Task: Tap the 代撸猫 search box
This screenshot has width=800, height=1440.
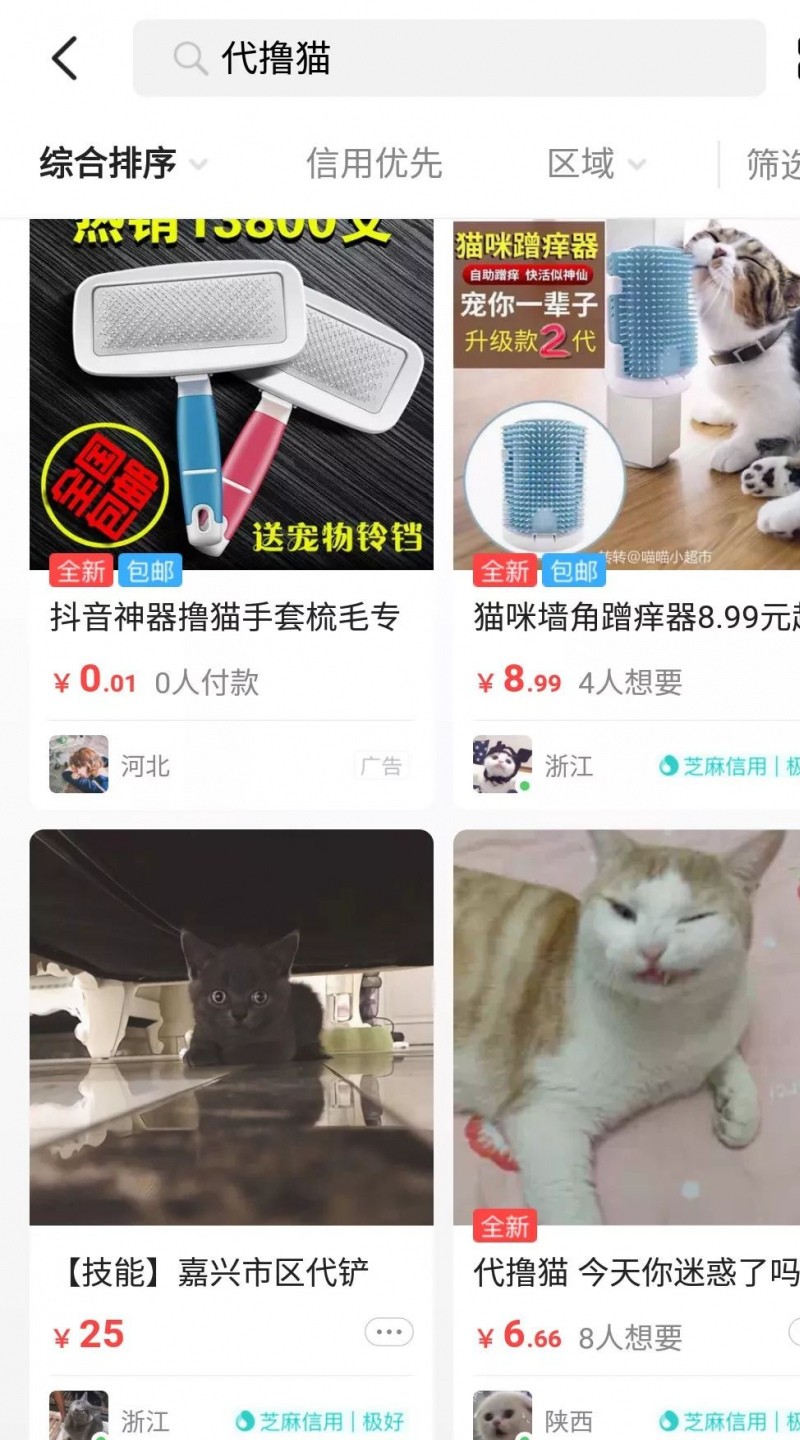Action: [448, 59]
